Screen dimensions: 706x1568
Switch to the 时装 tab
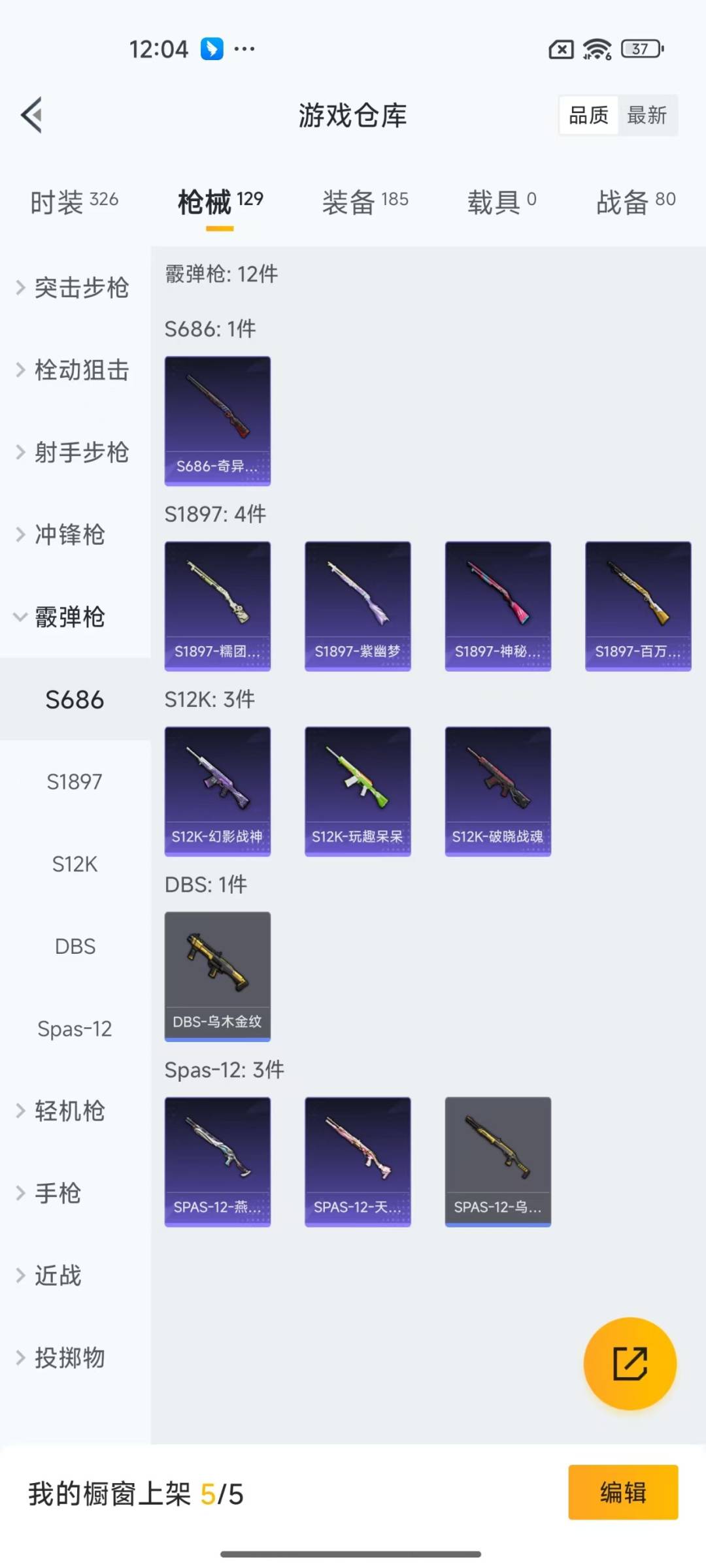point(74,202)
